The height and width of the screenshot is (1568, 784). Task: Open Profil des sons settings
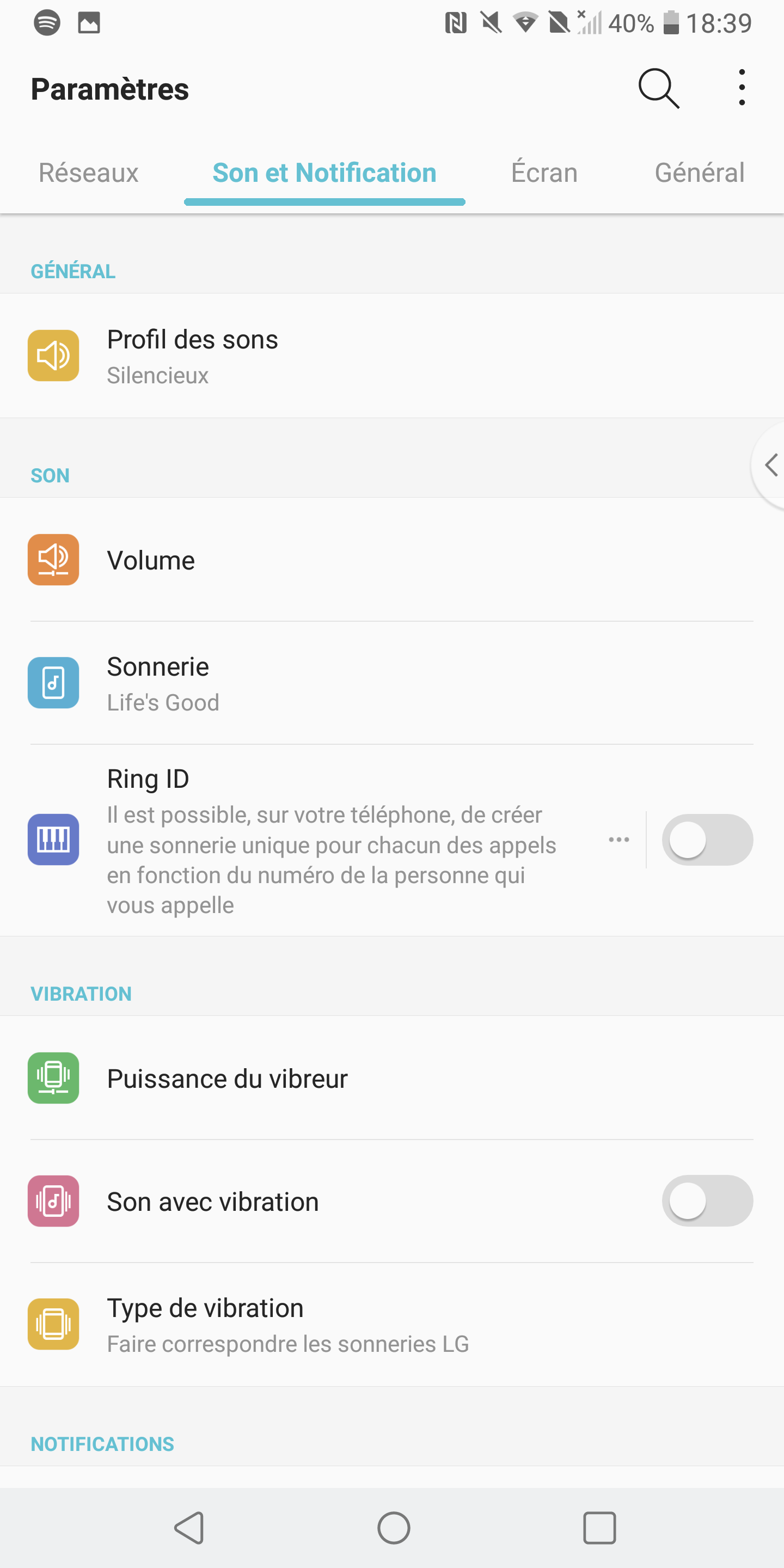coord(392,356)
